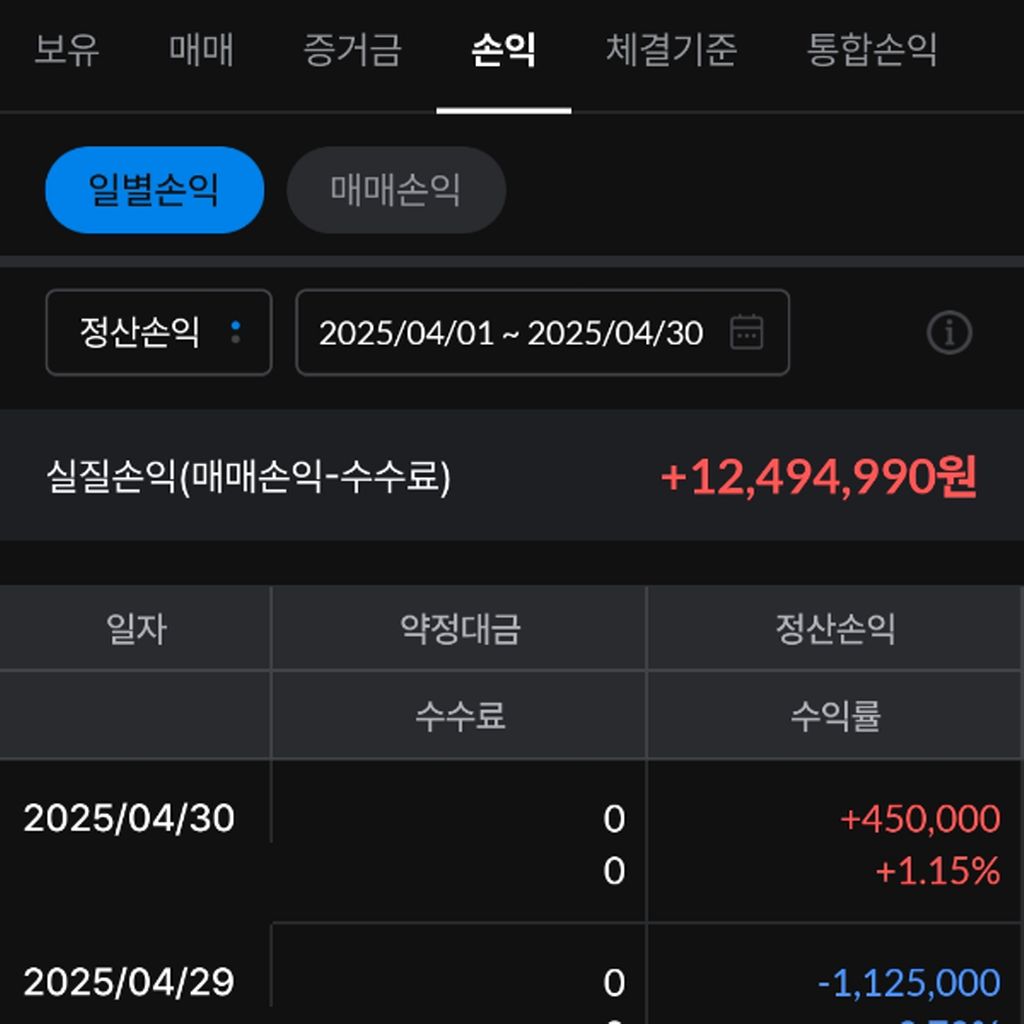Select the 손익 tab
This screenshot has height=1024, width=1024.
coord(503,50)
